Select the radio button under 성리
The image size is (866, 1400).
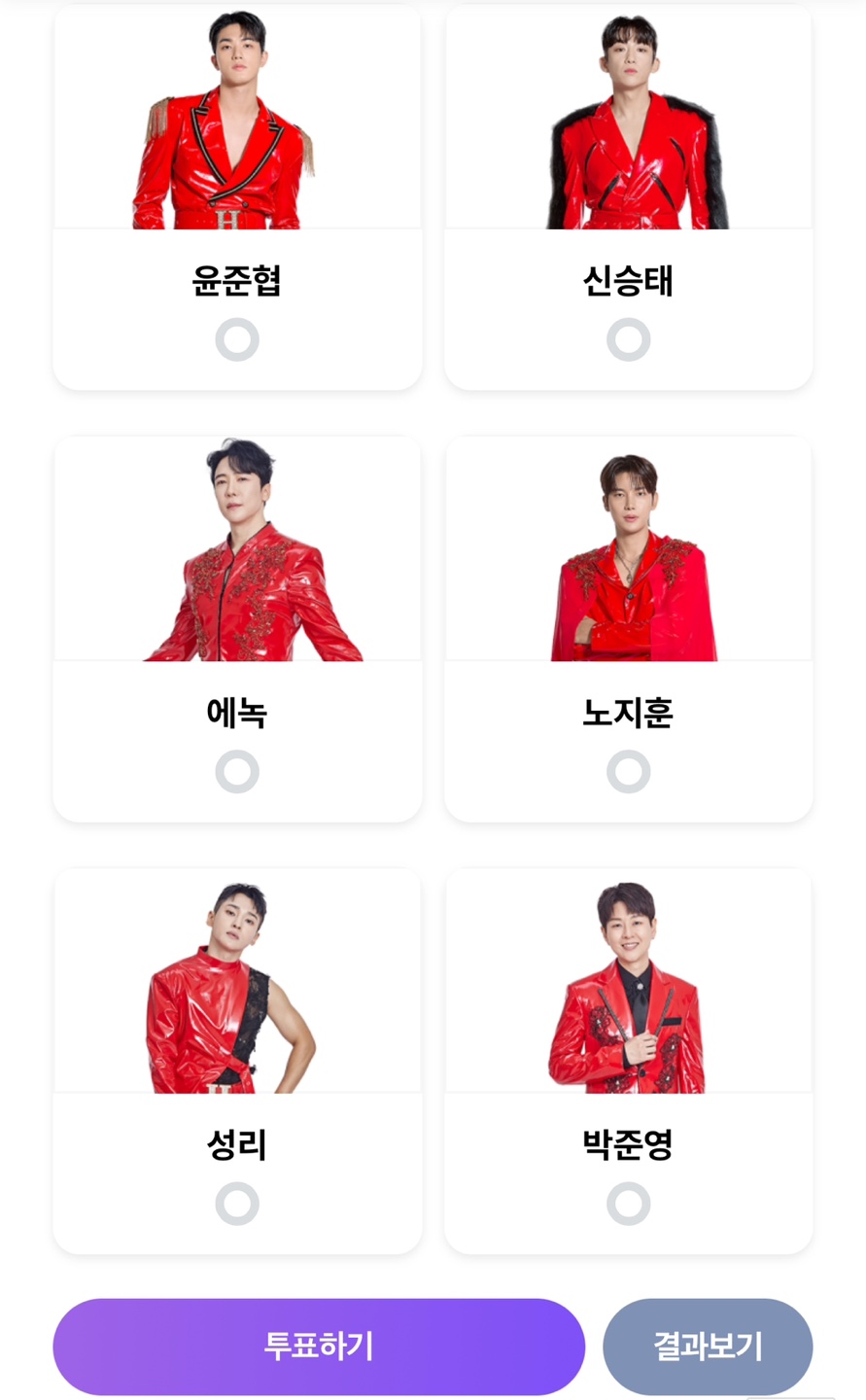(237, 1203)
